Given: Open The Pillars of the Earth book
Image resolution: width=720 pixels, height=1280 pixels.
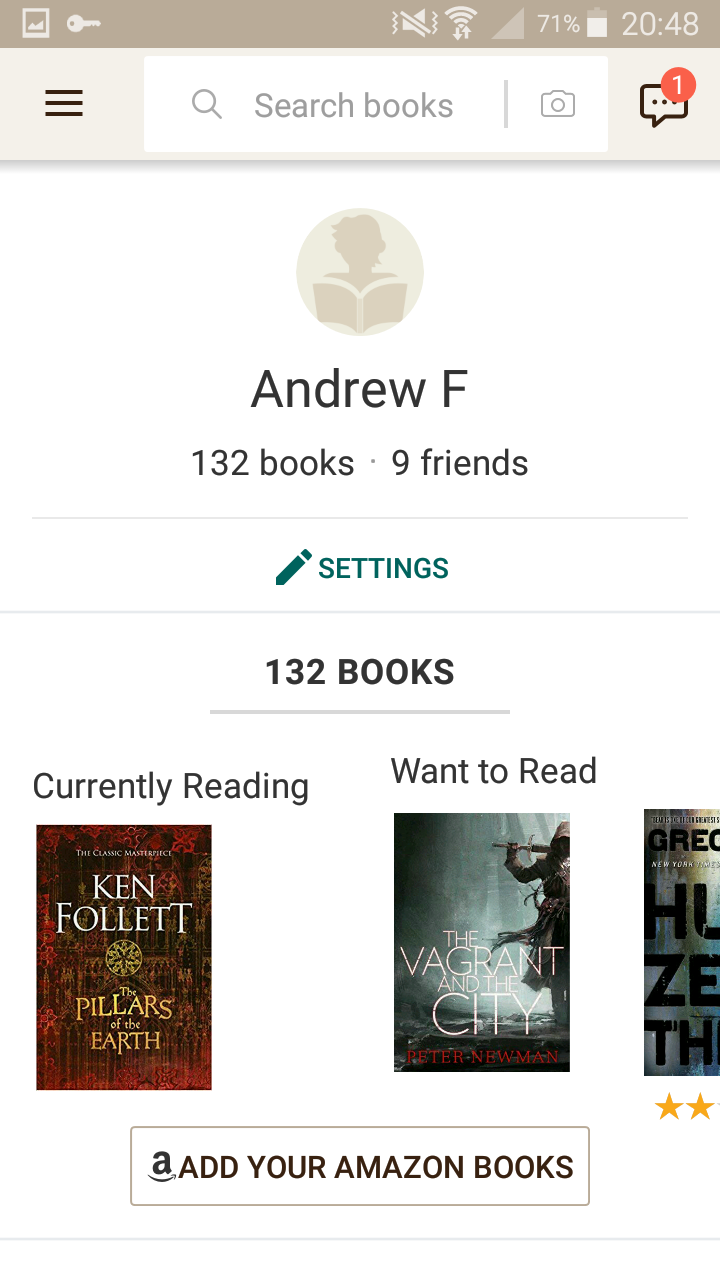Looking at the screenshot, I should point(124,957).
